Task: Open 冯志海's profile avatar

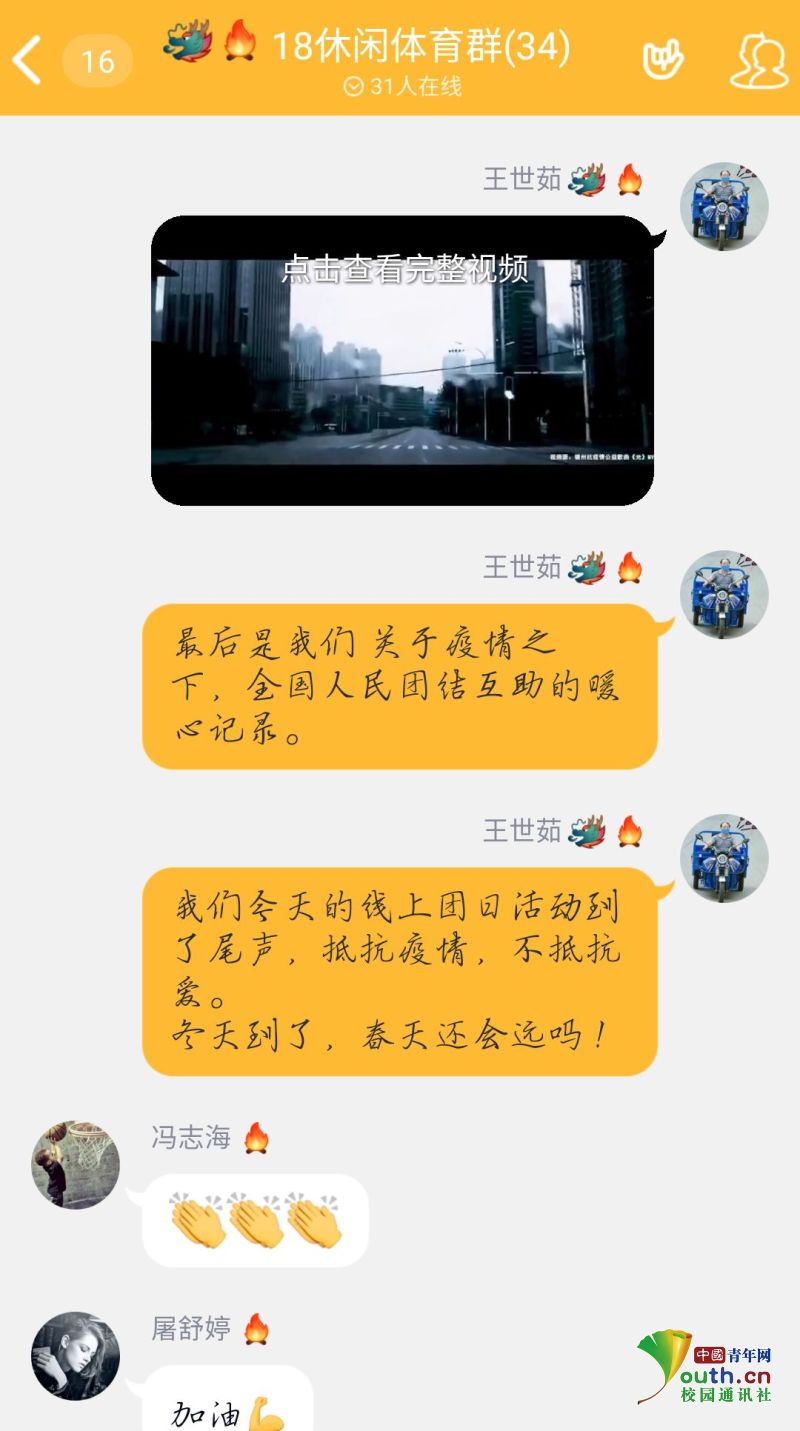Action: pyautogui.click(x=76, y=1165)
